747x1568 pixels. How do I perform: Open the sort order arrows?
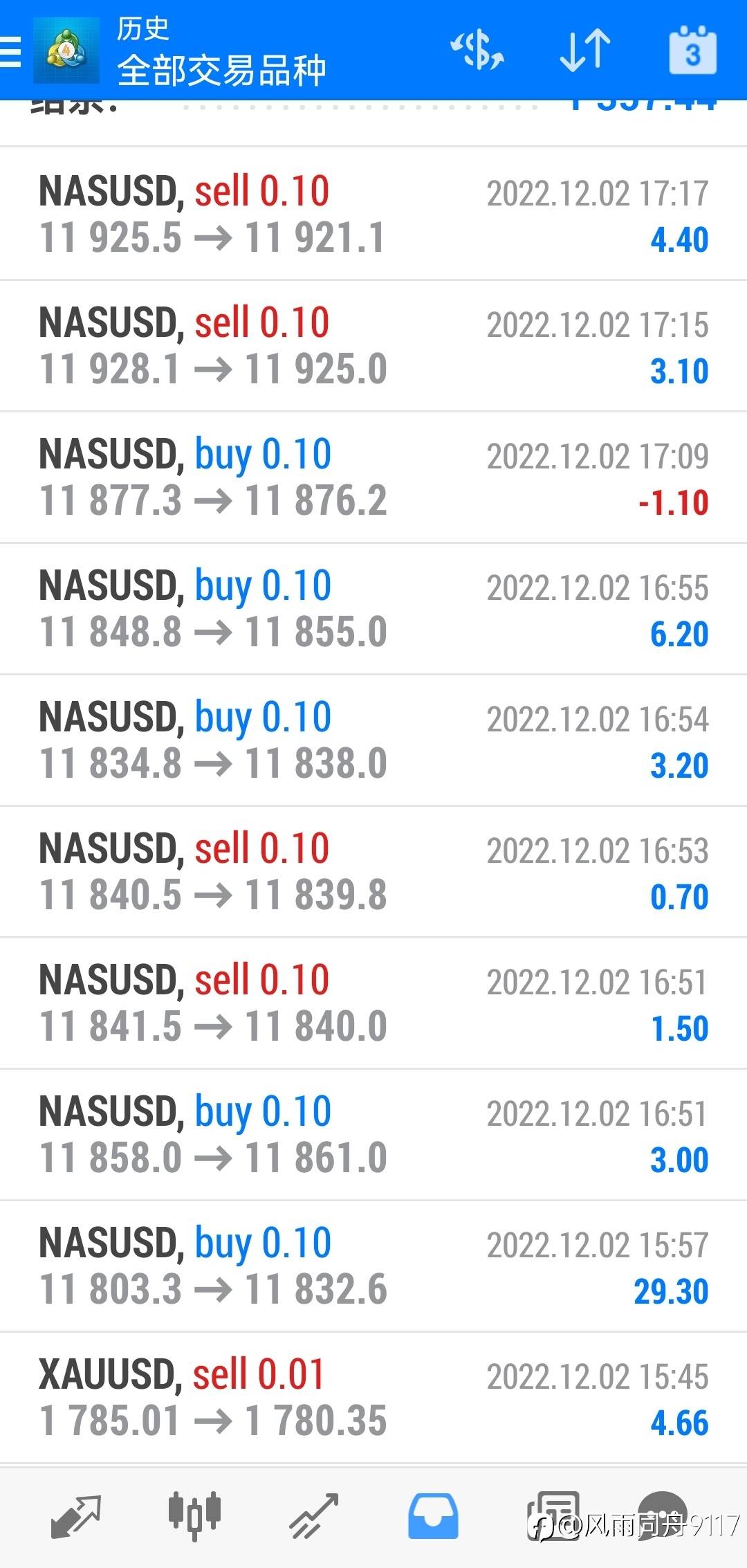[x=585, y=51]
